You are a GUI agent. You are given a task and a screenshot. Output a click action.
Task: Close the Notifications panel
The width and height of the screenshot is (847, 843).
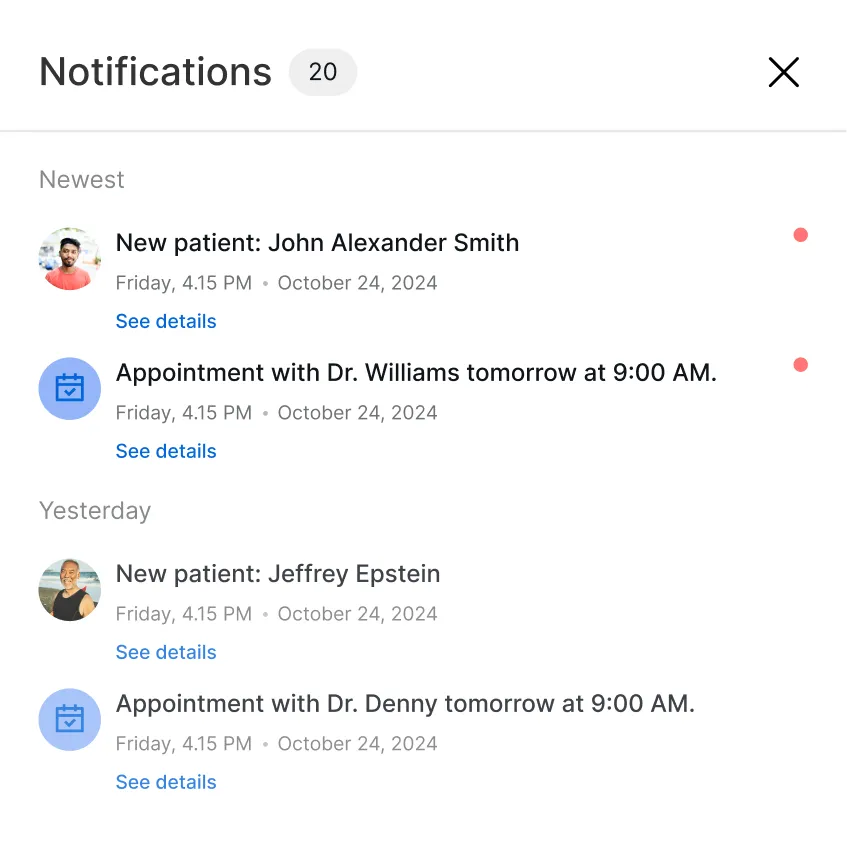(x=783, y=72)
